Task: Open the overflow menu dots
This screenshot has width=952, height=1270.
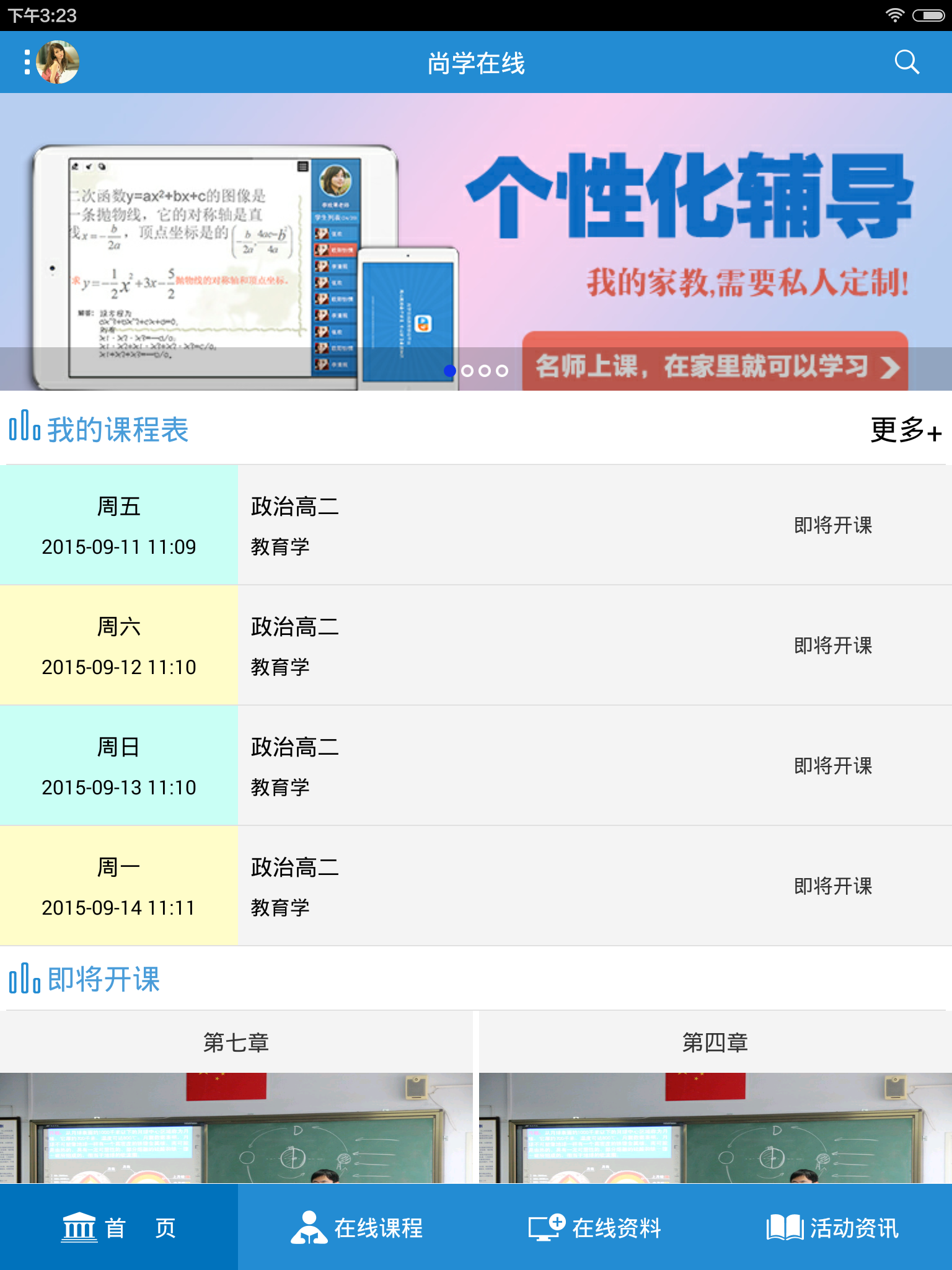Action: click(x=27, y=62)
